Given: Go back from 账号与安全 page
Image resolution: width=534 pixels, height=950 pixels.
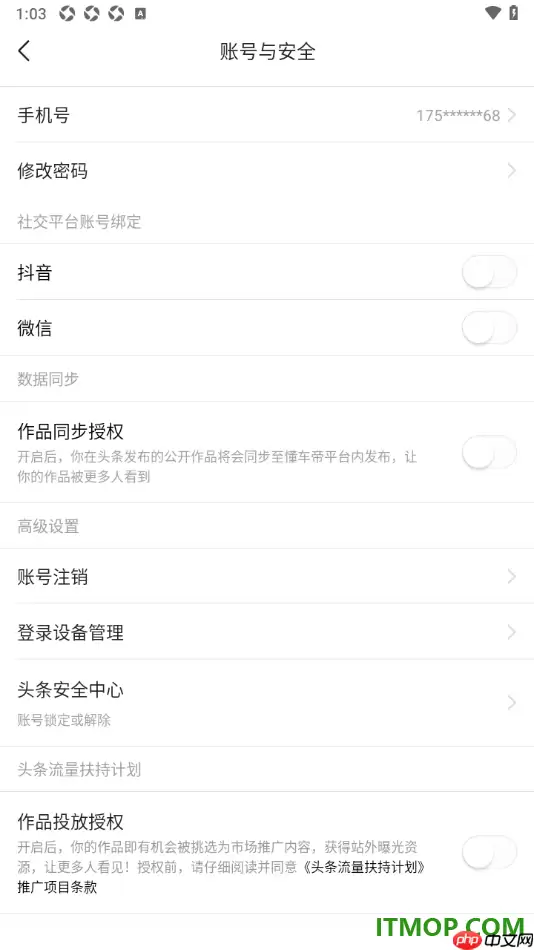Looking at the screenshot, I should [24, 51].
